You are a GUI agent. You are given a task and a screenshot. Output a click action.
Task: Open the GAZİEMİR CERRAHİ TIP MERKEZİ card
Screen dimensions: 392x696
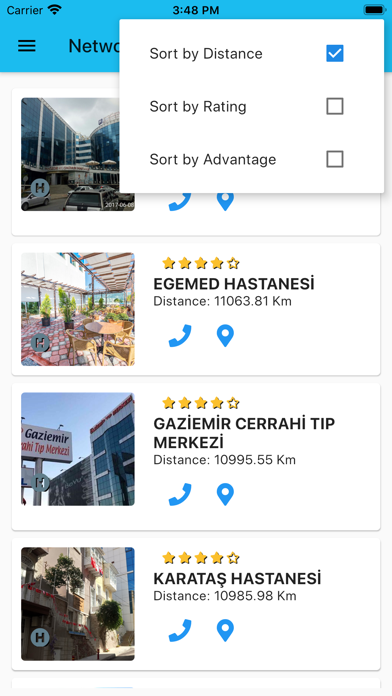click(196, 457)
